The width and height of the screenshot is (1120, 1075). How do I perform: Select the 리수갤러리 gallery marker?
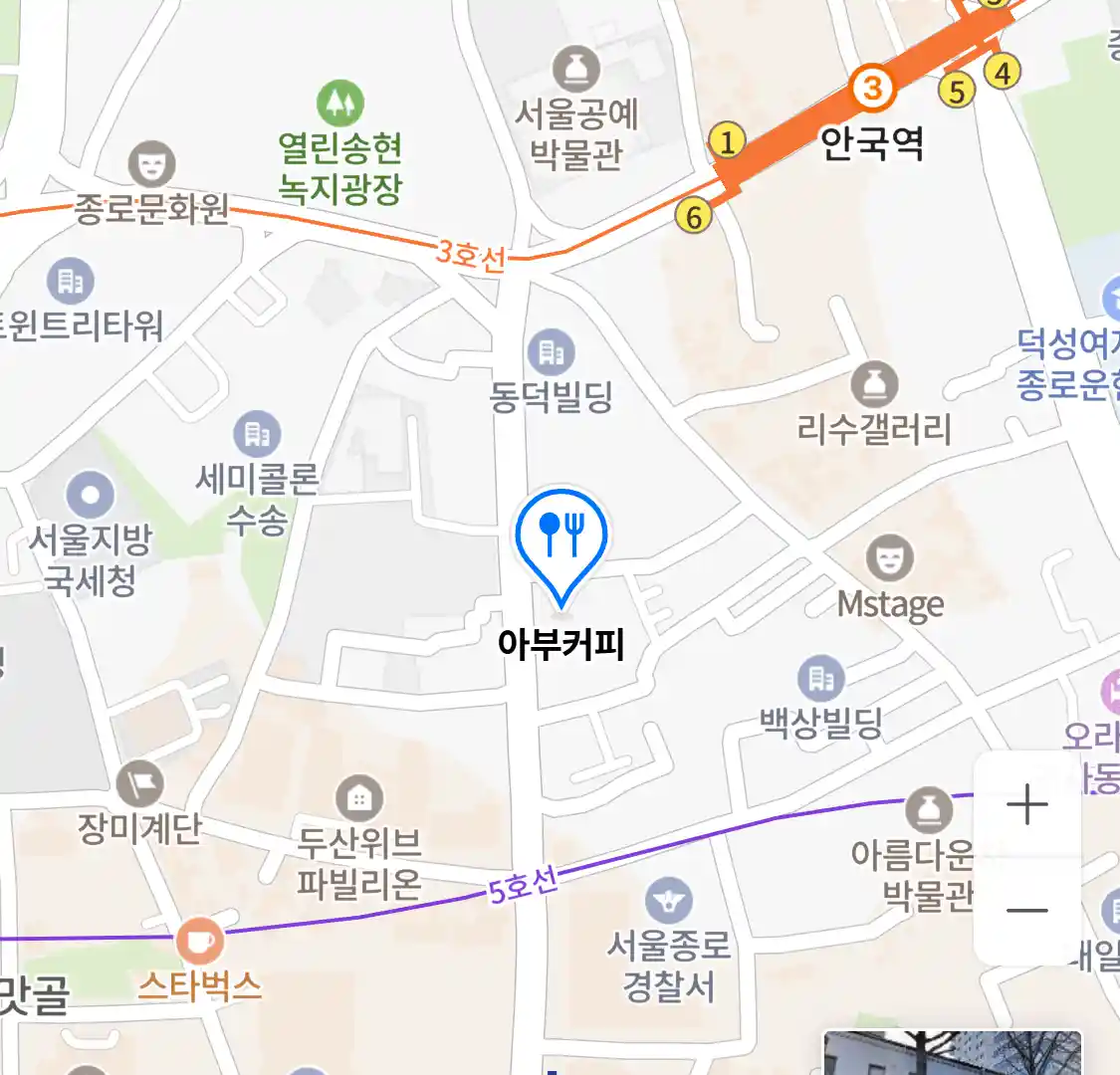875,385
